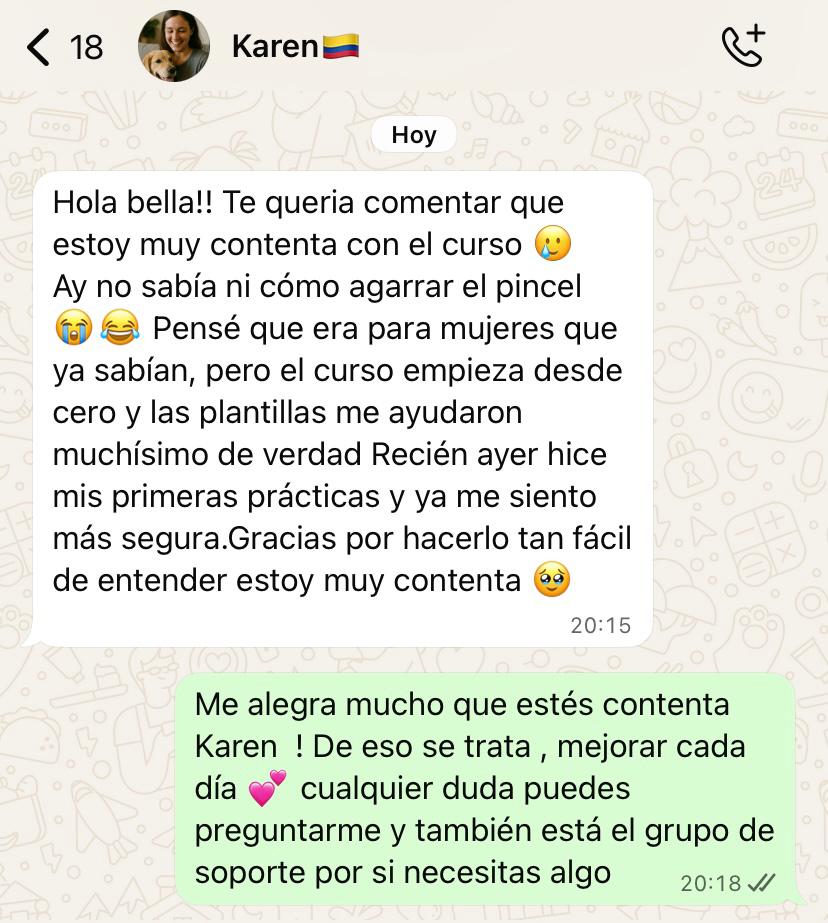Open Karen's profile photo

(174, 46)
